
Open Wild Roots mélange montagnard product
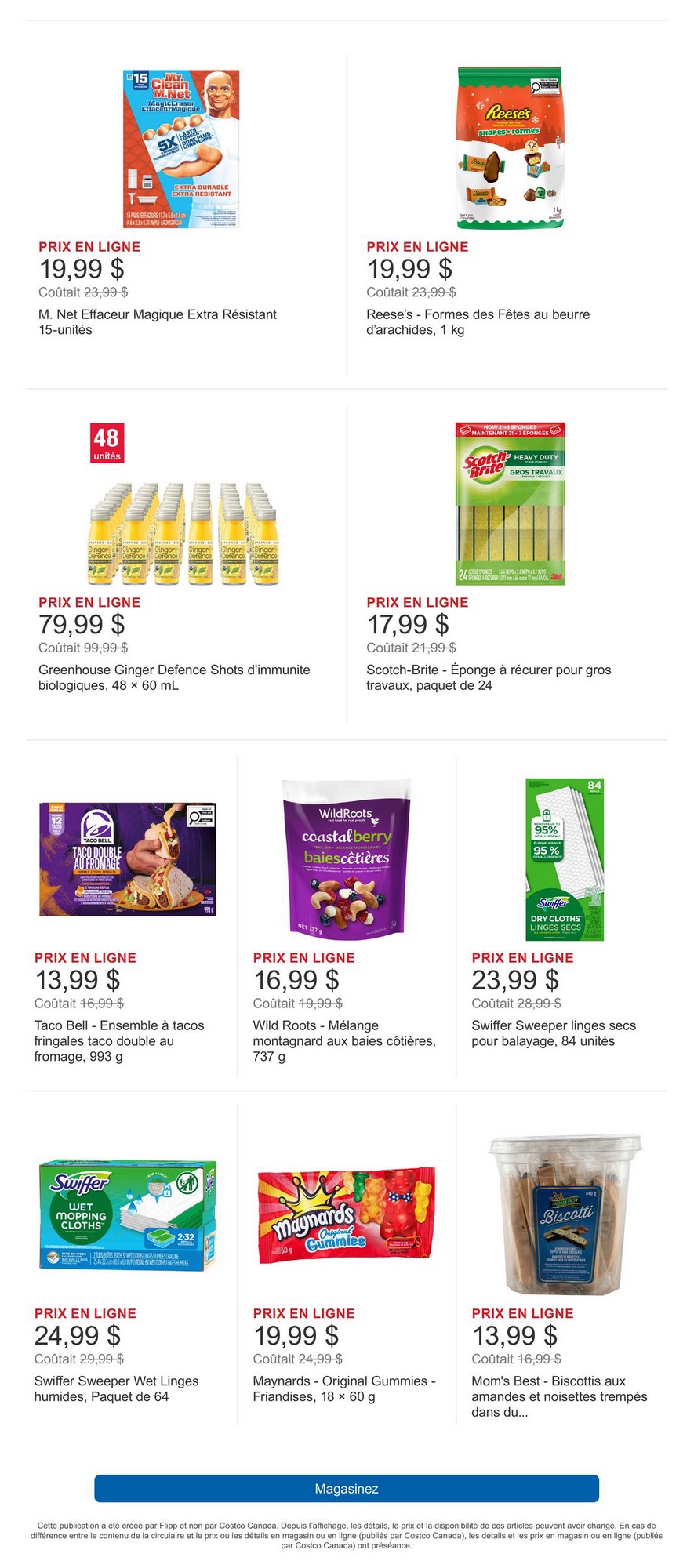coord(347,858)
